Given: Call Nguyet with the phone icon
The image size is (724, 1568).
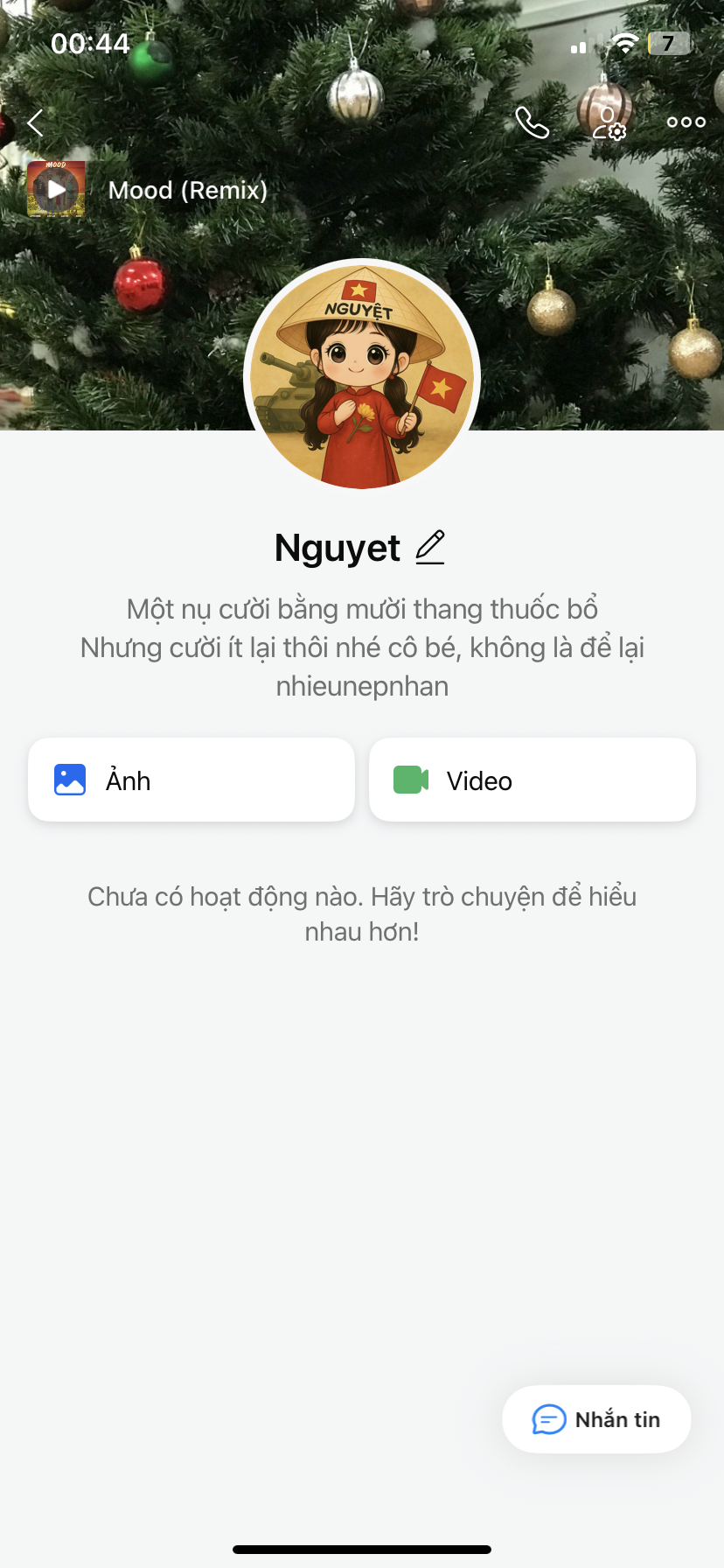Looking at the screenshot, I should click(x=532, y=123).
